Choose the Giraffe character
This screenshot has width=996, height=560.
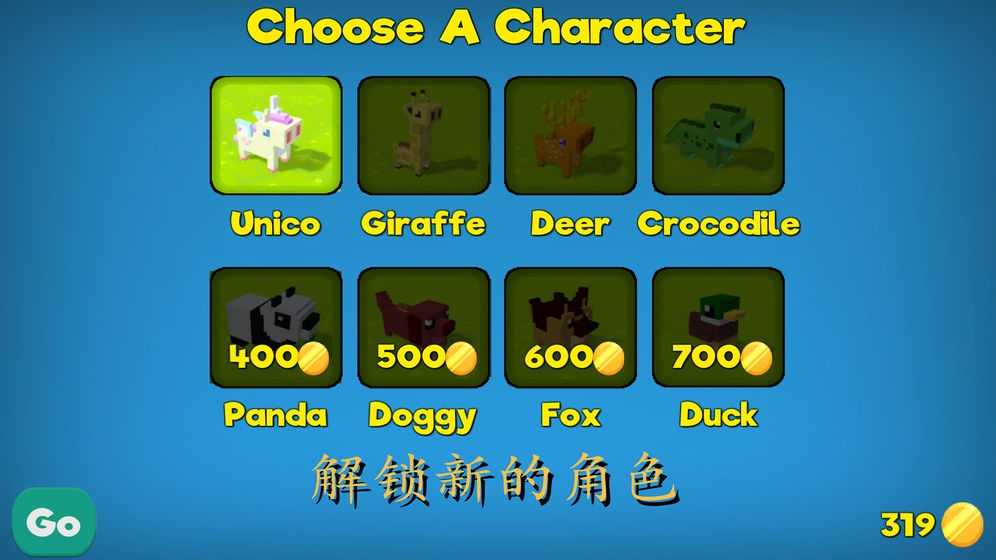coord(424,136)
